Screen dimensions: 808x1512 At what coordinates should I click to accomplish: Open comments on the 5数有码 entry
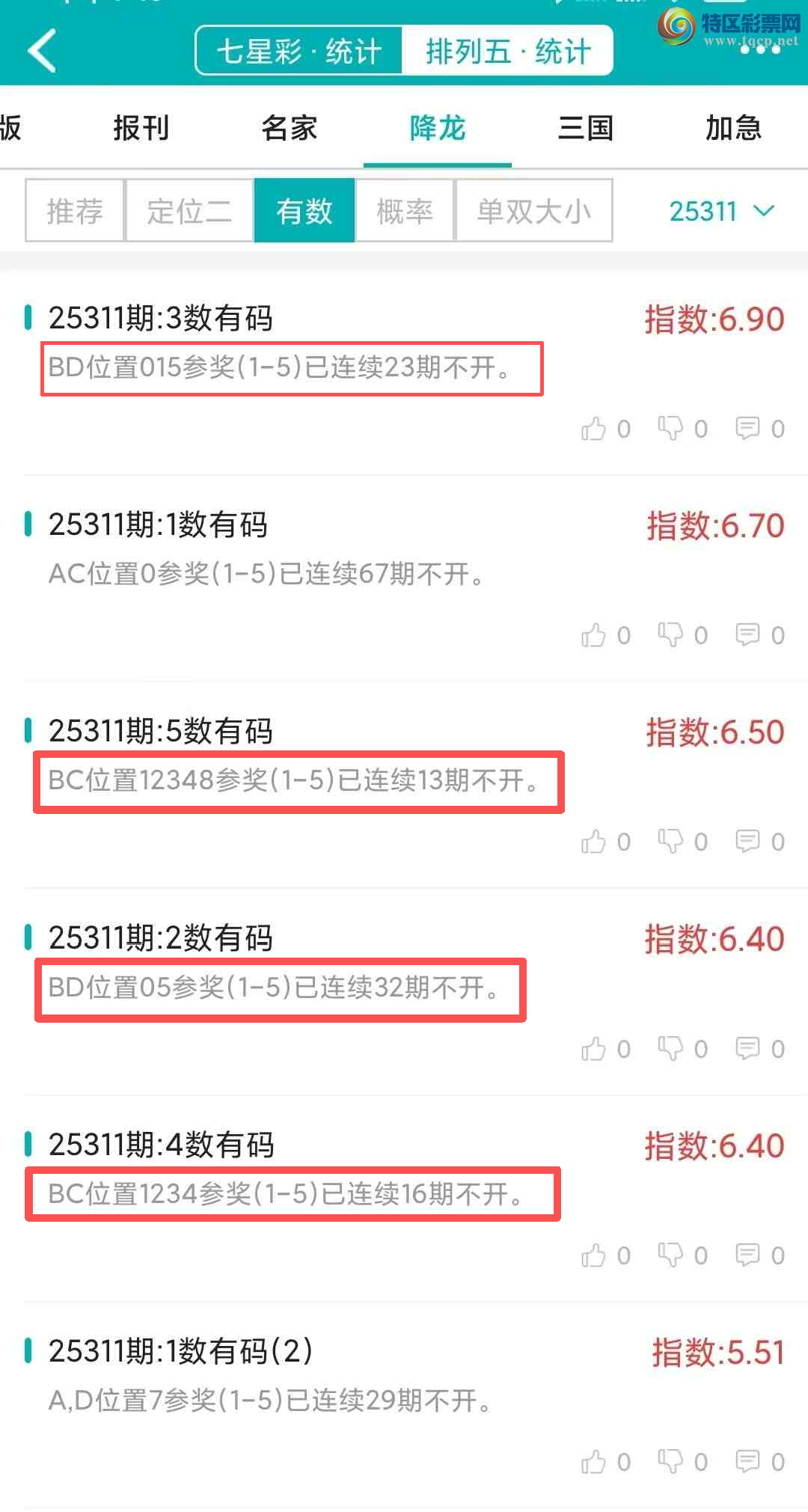tap(747, 842)
